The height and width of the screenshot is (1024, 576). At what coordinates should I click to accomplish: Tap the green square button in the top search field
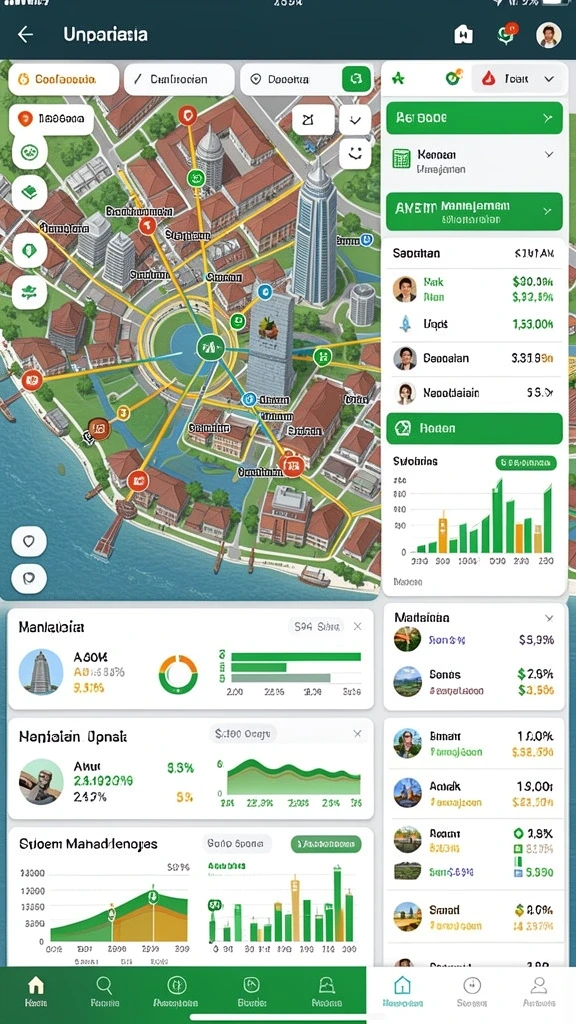(356, 80)
